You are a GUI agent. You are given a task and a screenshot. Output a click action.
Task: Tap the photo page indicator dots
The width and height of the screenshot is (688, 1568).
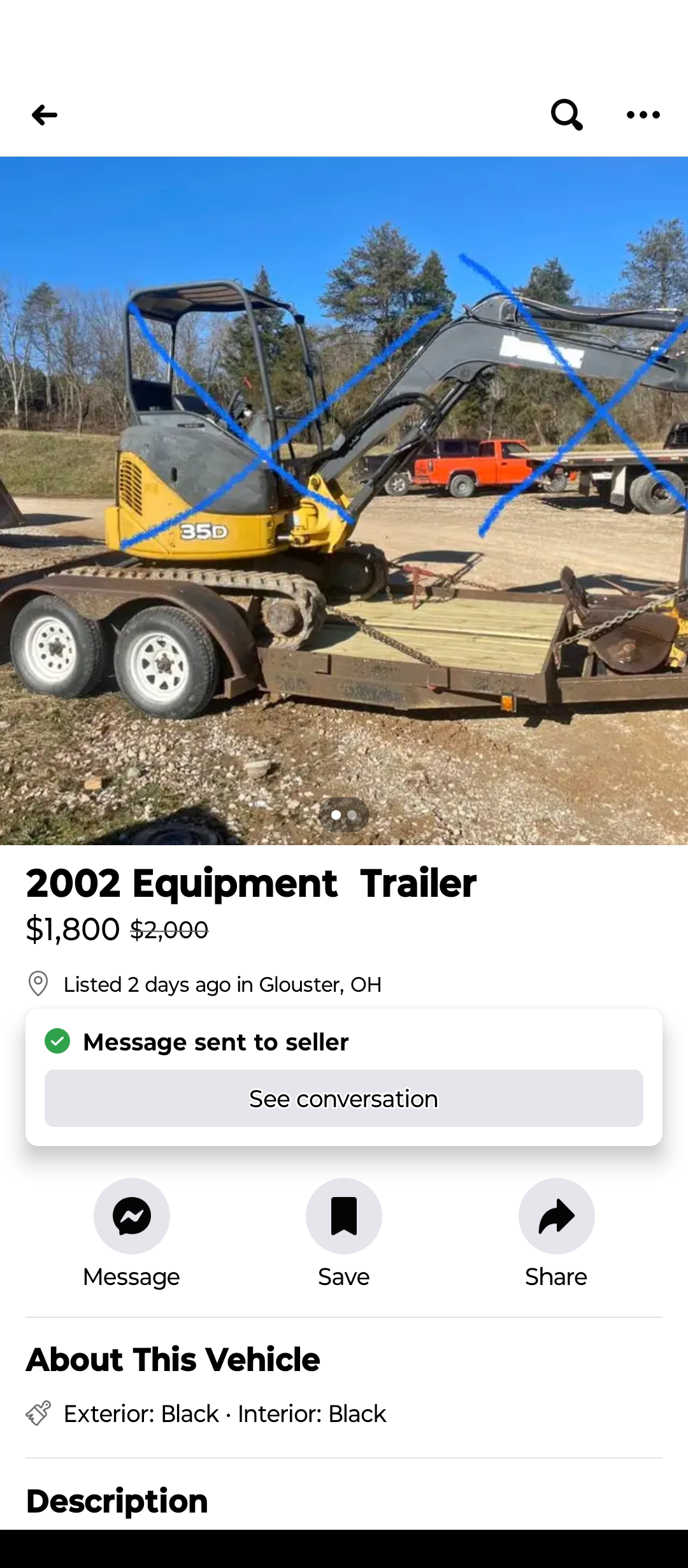tap(344, 815)
